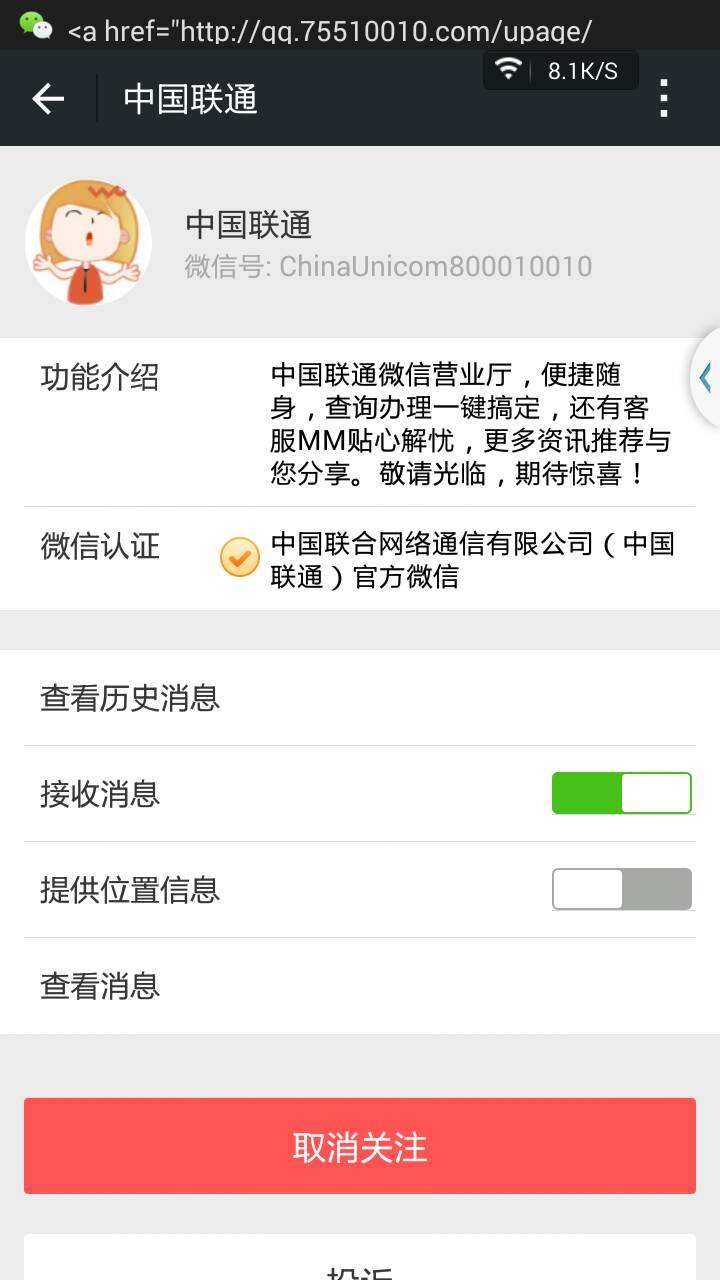The width and height of the screenshot is (720, 1280).
Task: Select the 中国联通 title in top bar
Action: [x=188, y=98]
